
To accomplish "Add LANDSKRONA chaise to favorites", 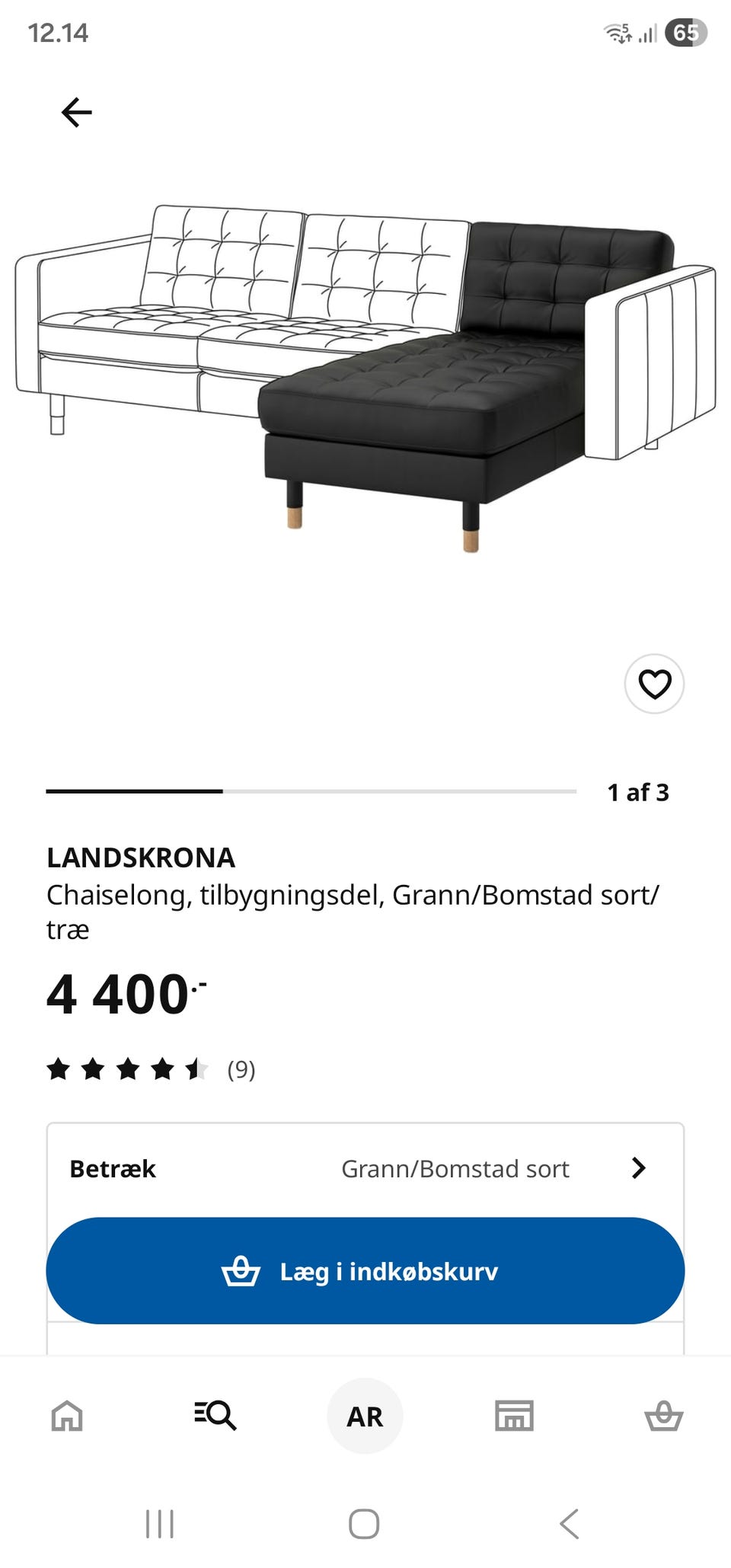I will (x=654, y=684).
